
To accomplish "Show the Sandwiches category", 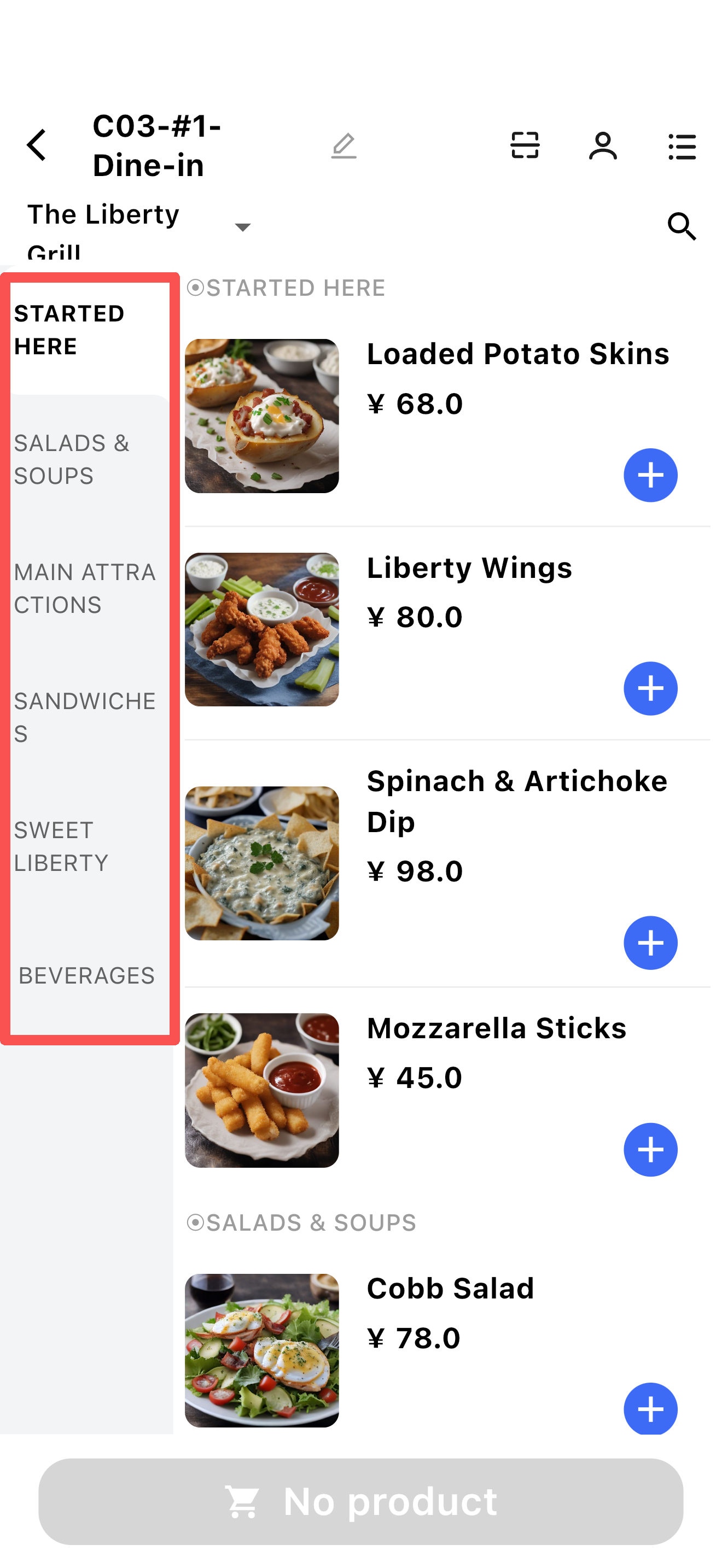I will pos(84,717).
